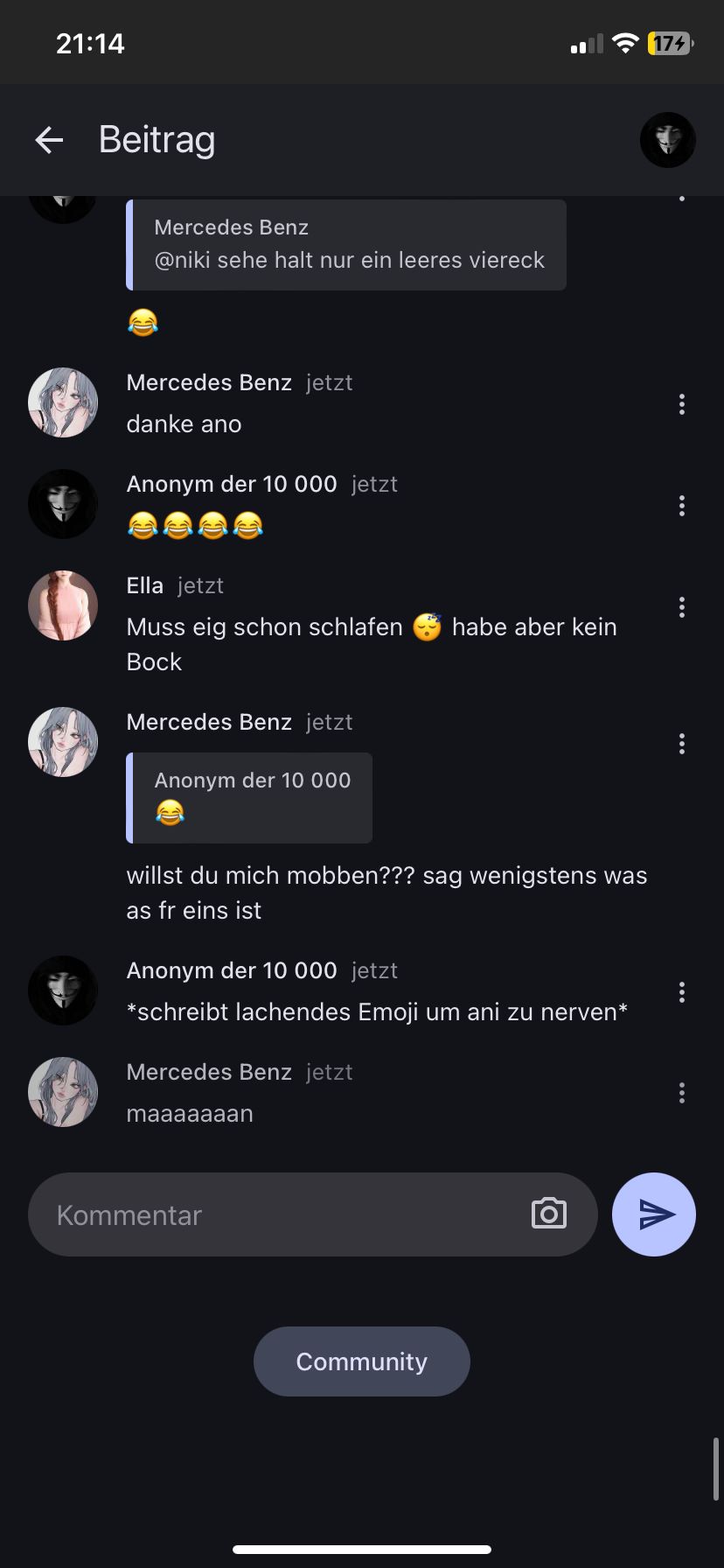View Ella's profile picture
This screenshot has height=1568, width=724.
63,605
